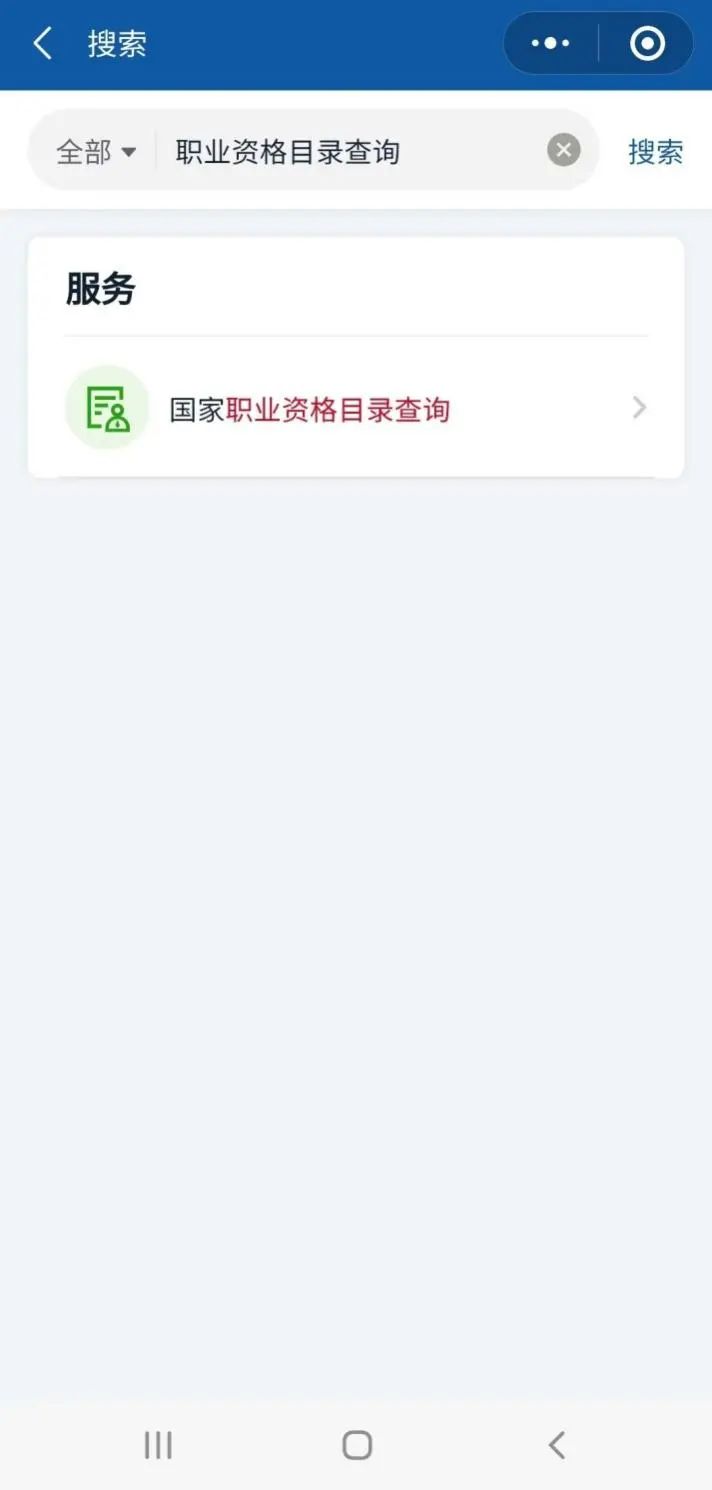This screenshot has height=1490, width=712.
Task: Open the mini program more options menu
Action: click(550, 44)
